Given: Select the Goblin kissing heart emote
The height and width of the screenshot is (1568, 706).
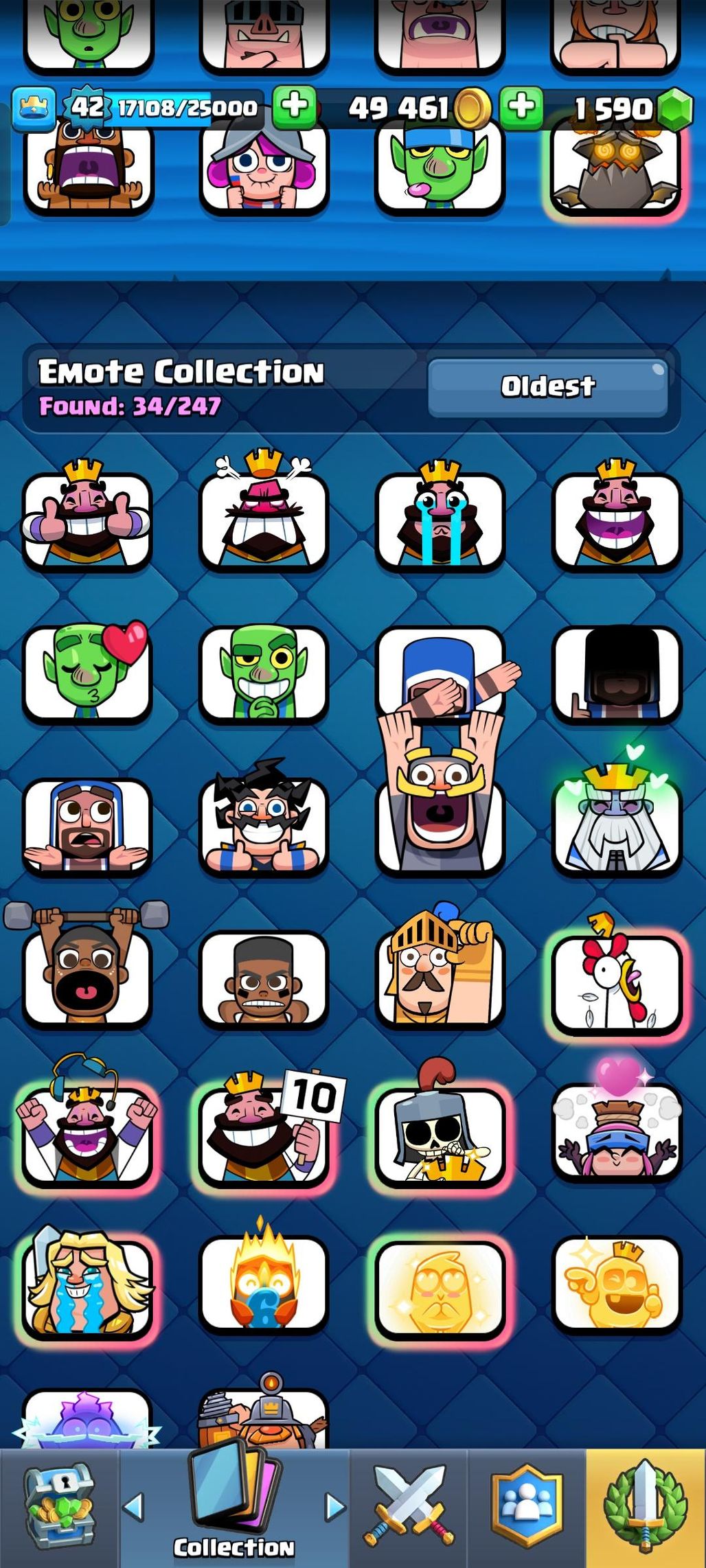Looking at the screenshot, I should pyautogui.click(x=87, y=673).
